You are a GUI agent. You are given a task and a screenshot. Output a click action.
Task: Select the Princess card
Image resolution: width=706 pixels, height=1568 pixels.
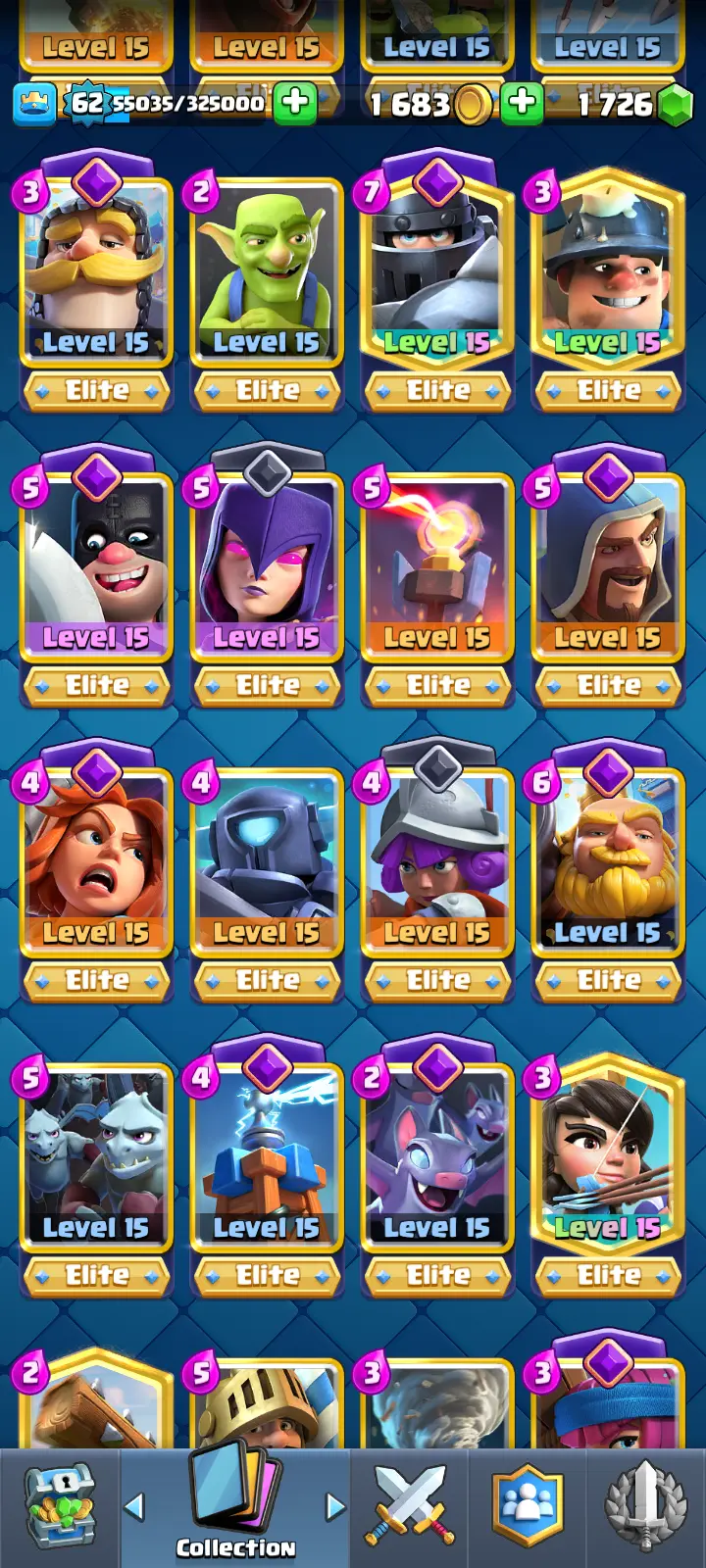point(608,1156)
